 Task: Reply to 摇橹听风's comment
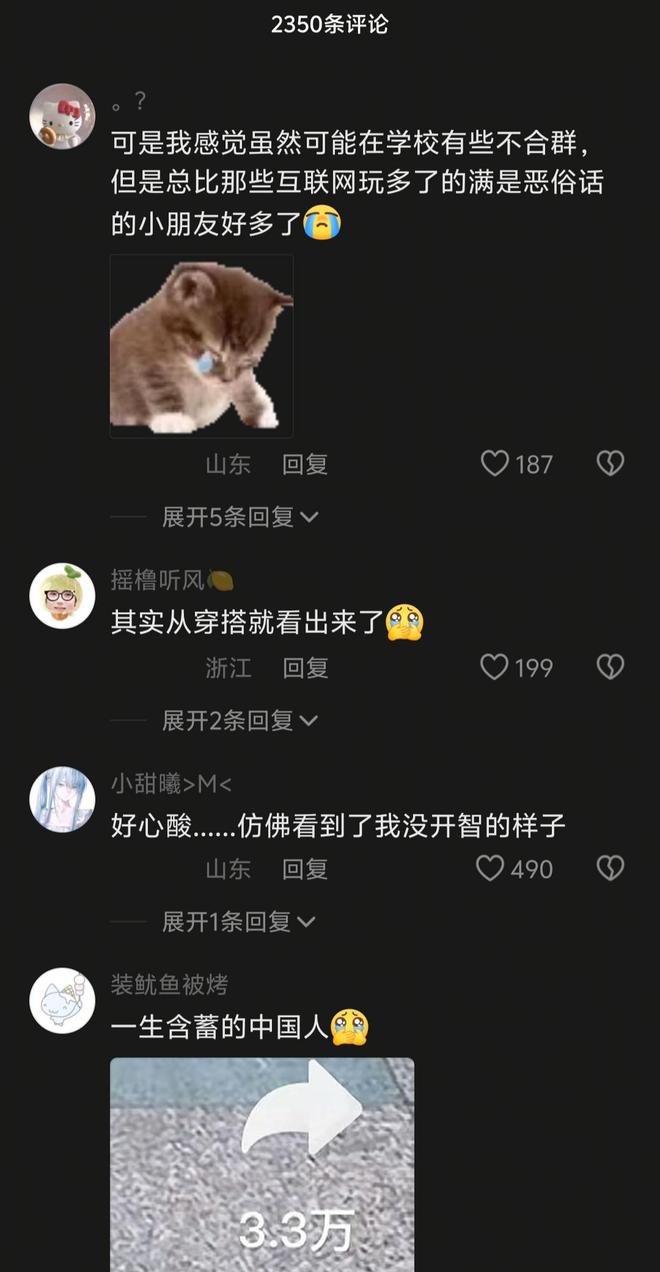[305, 667]
